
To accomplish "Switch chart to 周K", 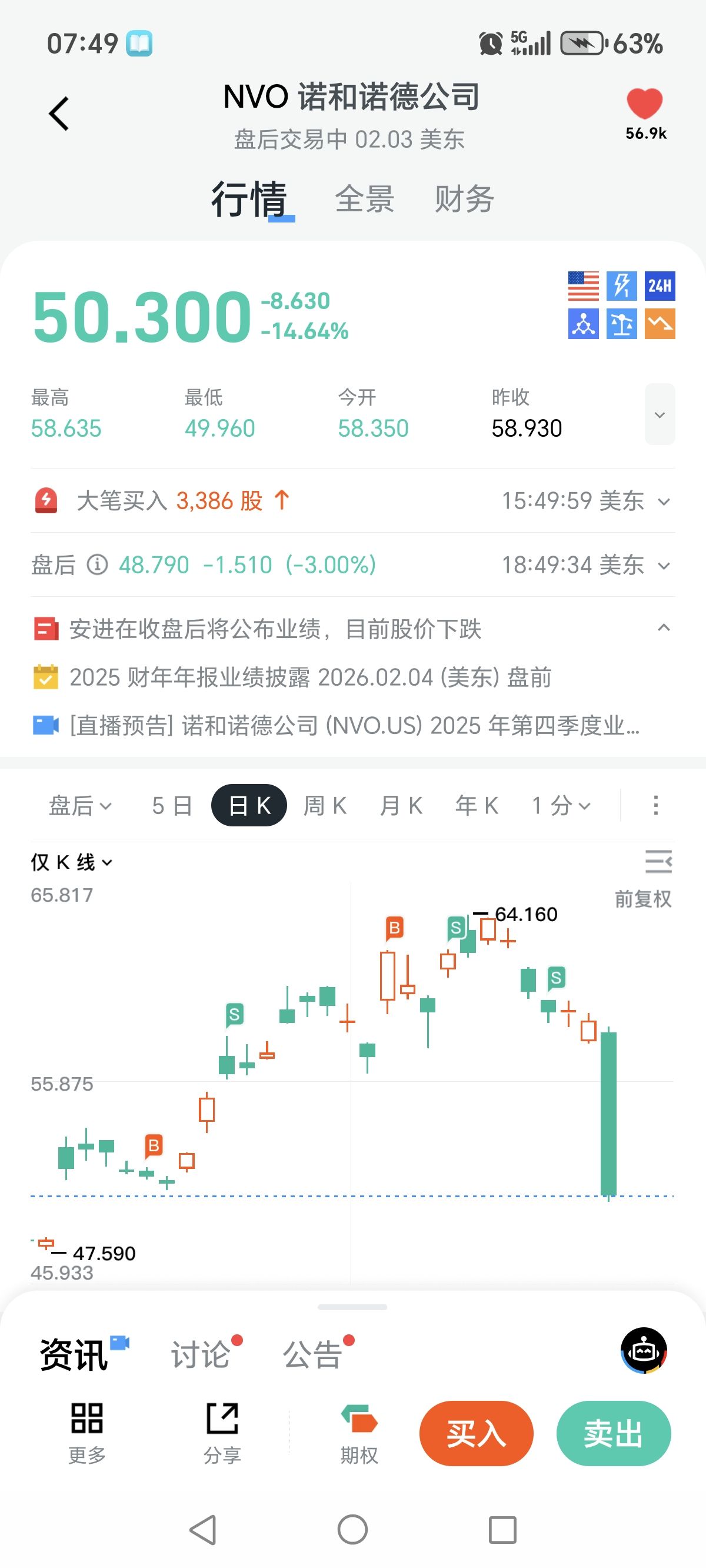I will [x=325, y=806].
